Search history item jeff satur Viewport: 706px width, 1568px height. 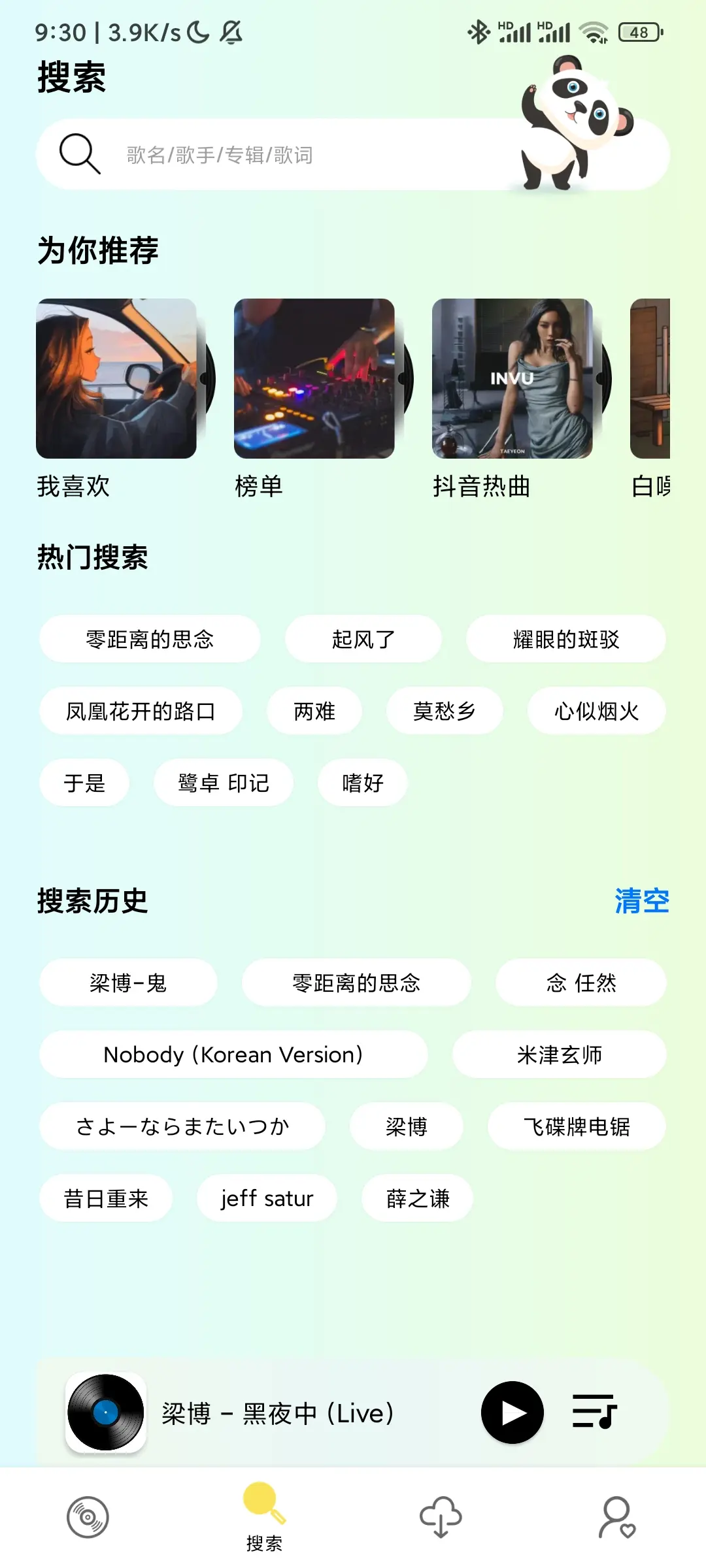[x=267, y=1198]
